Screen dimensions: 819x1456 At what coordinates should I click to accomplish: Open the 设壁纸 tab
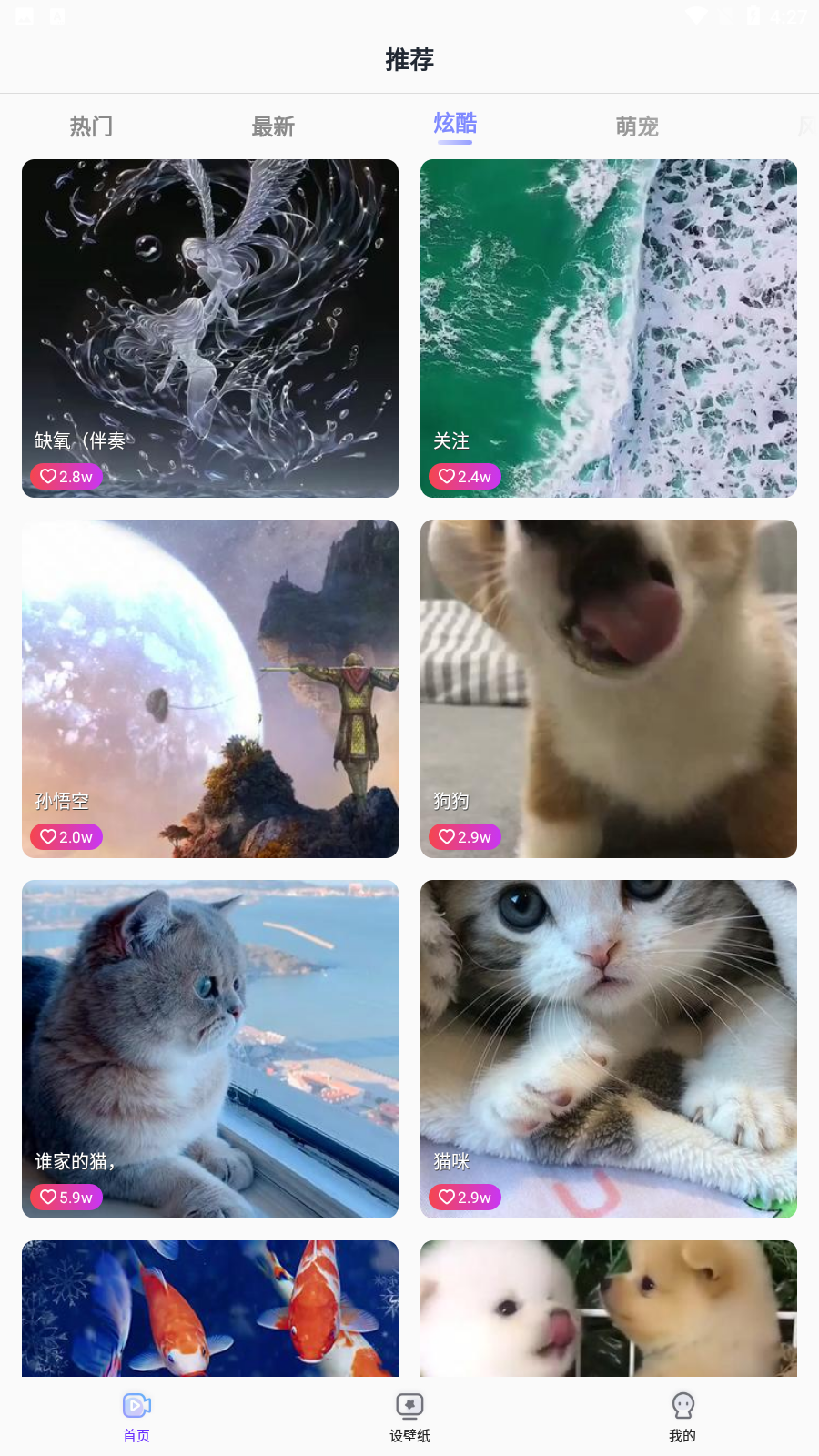409,1417
